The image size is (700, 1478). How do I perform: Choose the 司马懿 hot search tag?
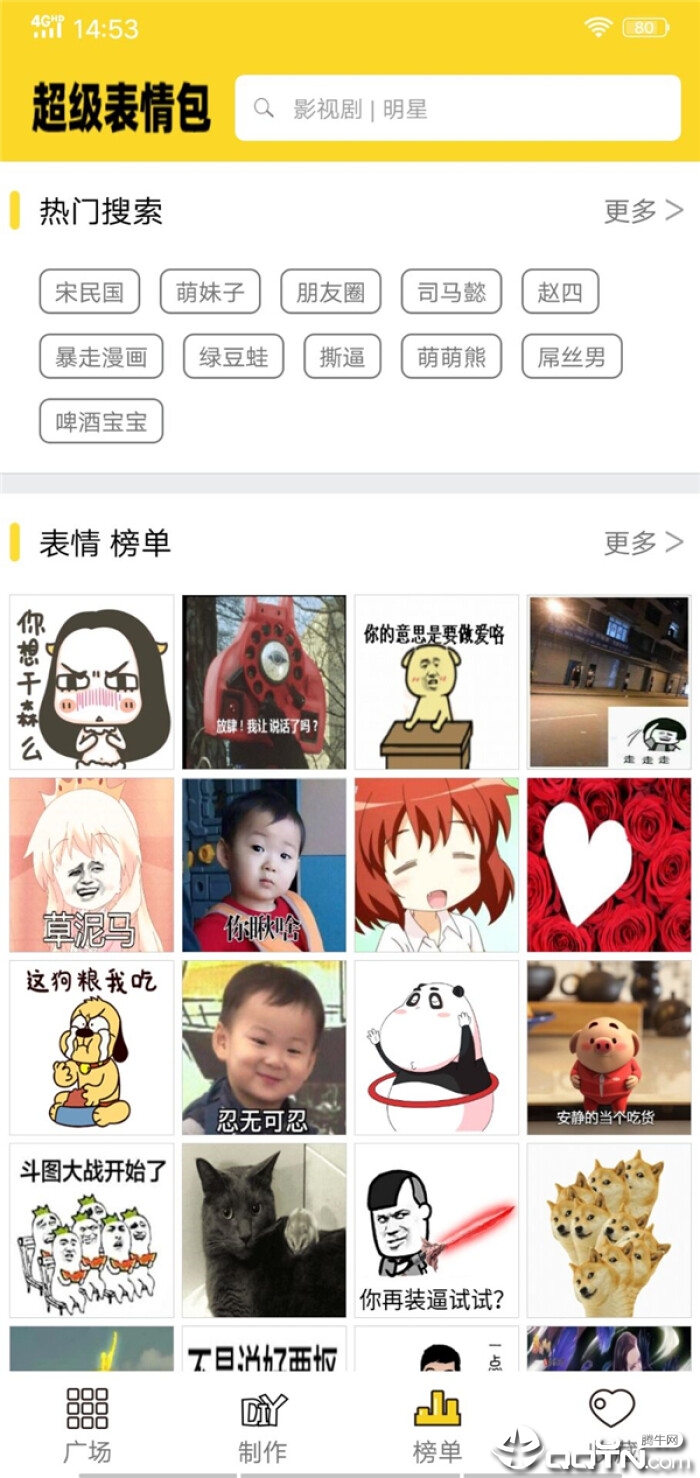pos(451,292)
